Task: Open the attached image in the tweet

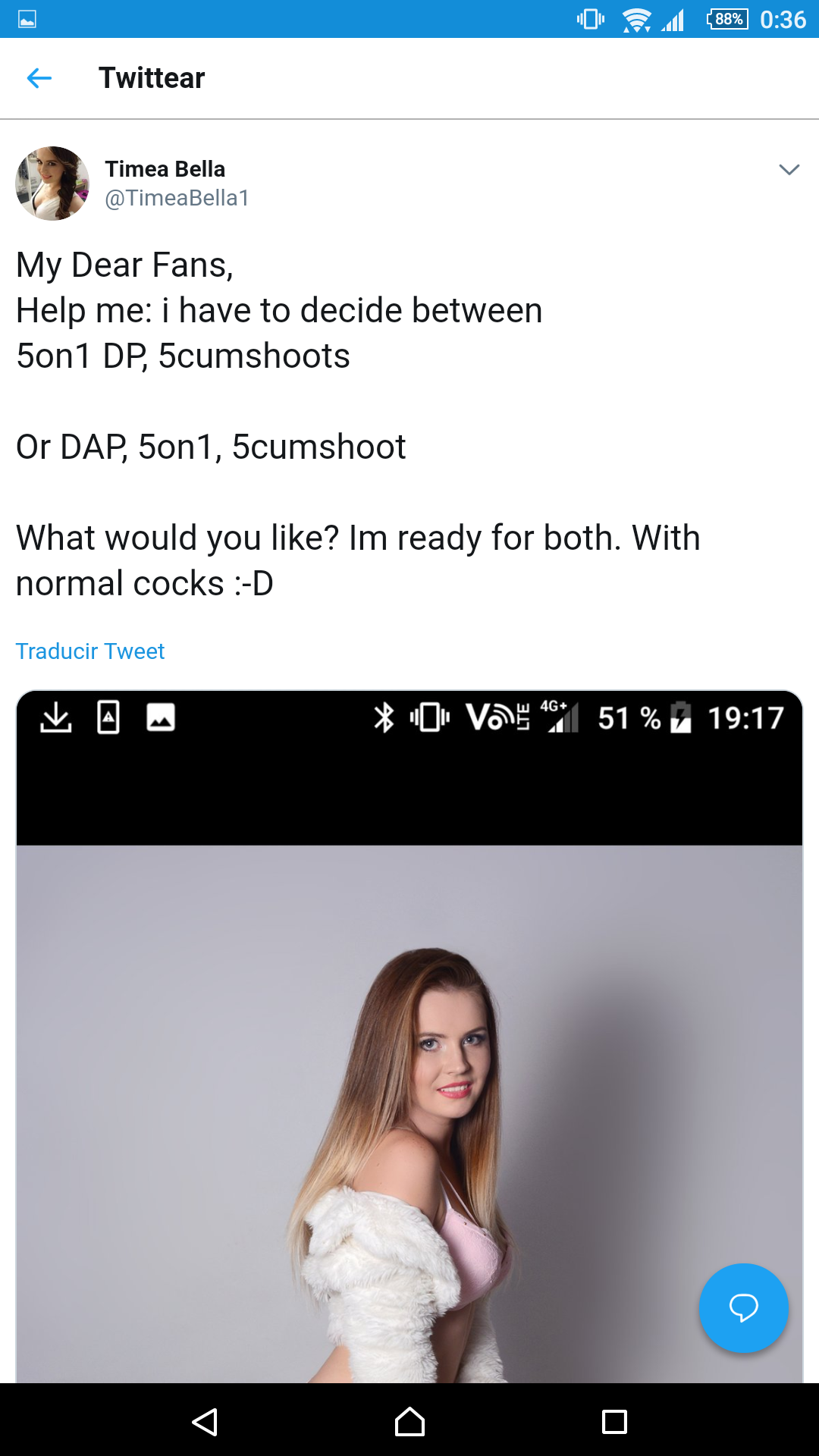Action: click(x=409, y=1062)
